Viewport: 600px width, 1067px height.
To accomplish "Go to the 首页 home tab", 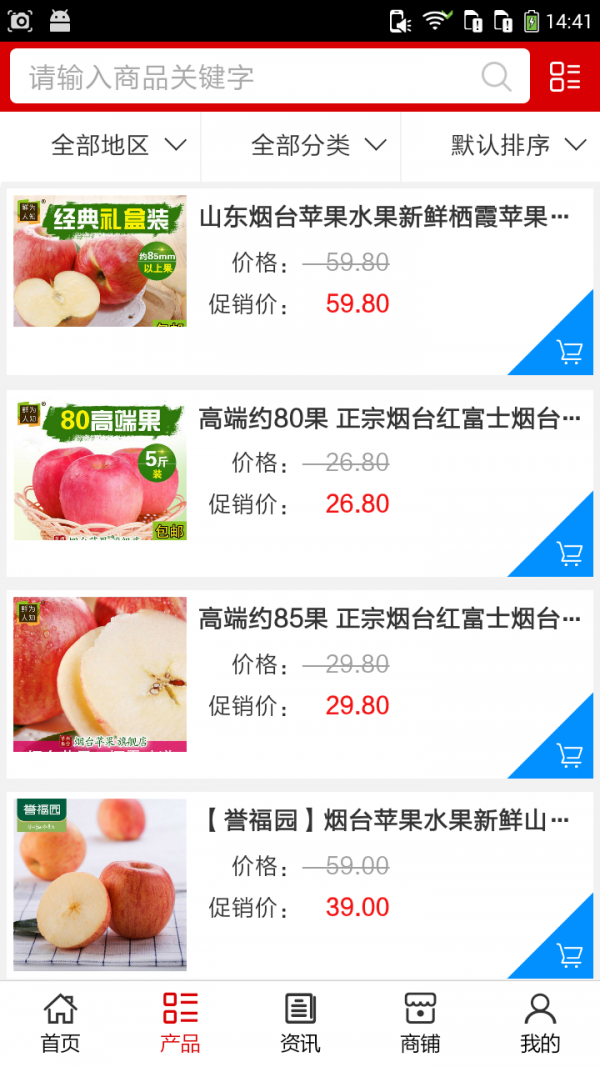I will point(60,1023).
